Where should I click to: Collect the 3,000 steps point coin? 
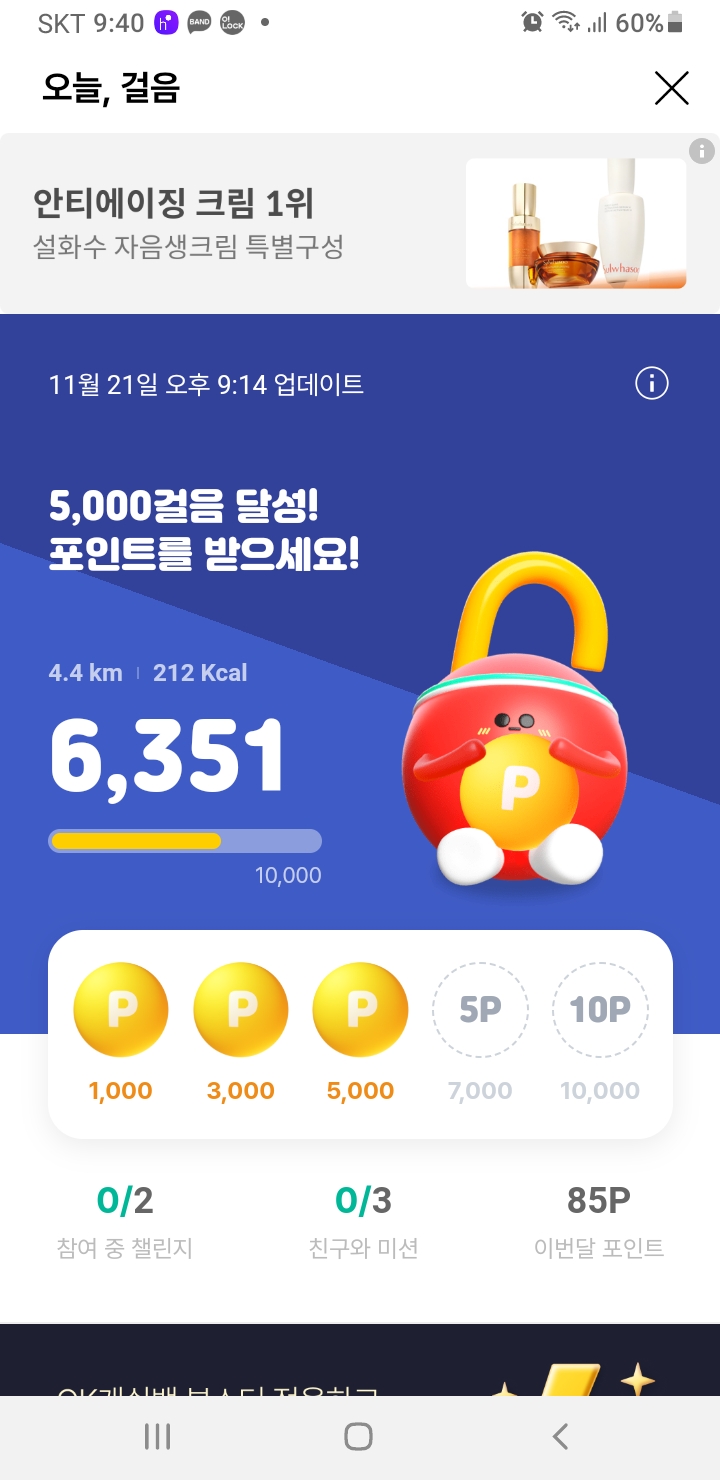pos(241,1010)
